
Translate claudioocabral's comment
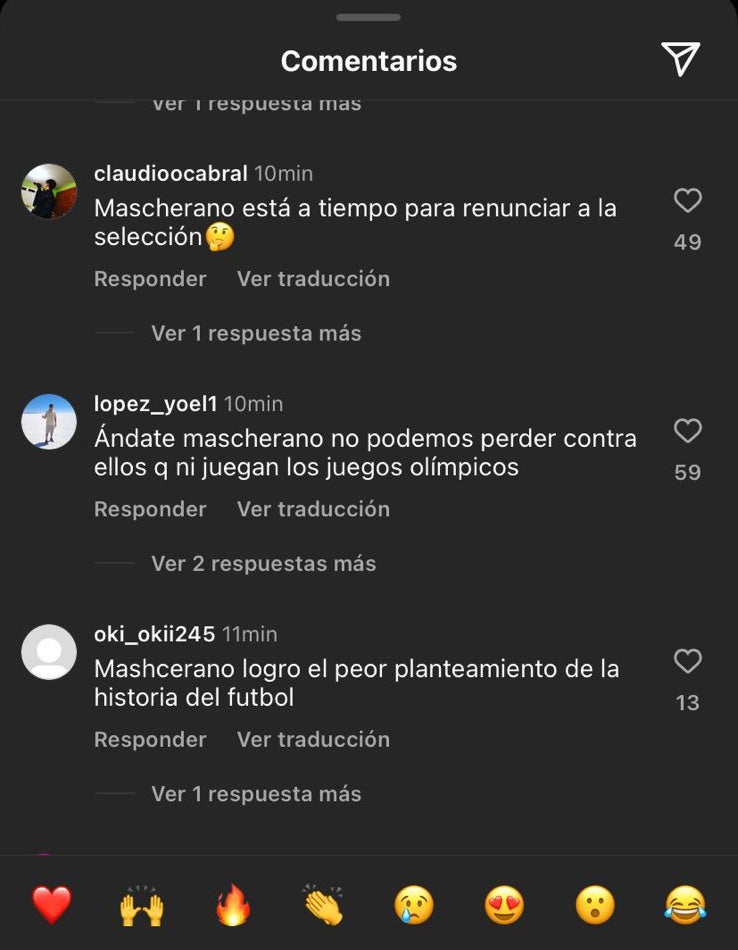(313, 279)
